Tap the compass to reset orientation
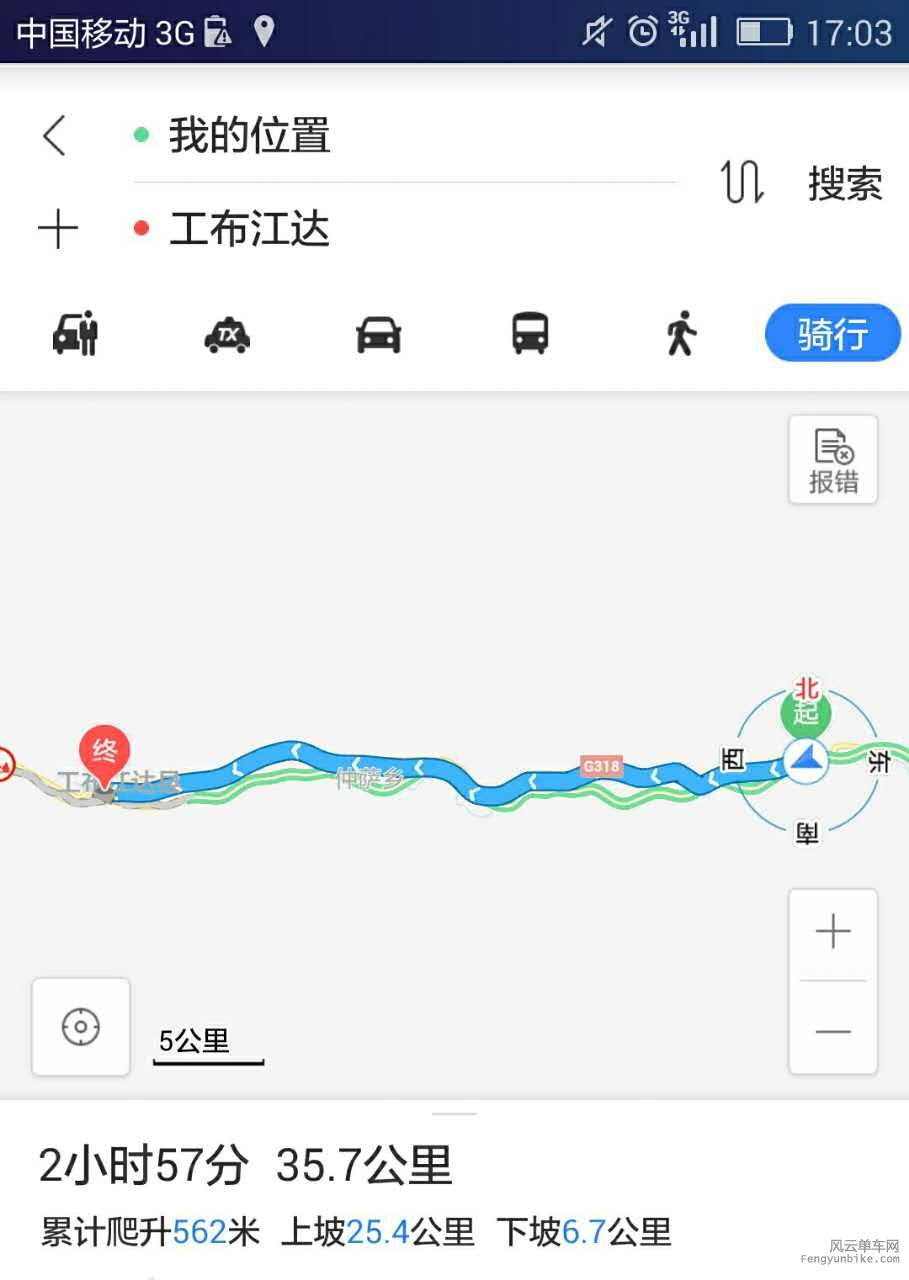This screenshot has height=1280, width=909. coord(806,762)
